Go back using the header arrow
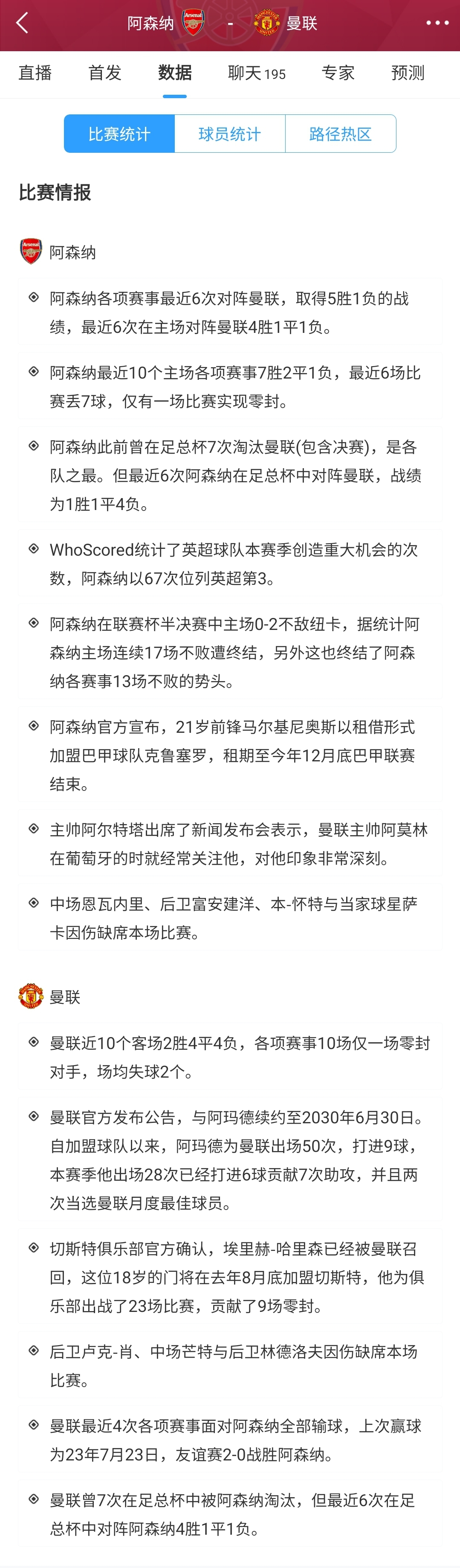 point(23,23)
